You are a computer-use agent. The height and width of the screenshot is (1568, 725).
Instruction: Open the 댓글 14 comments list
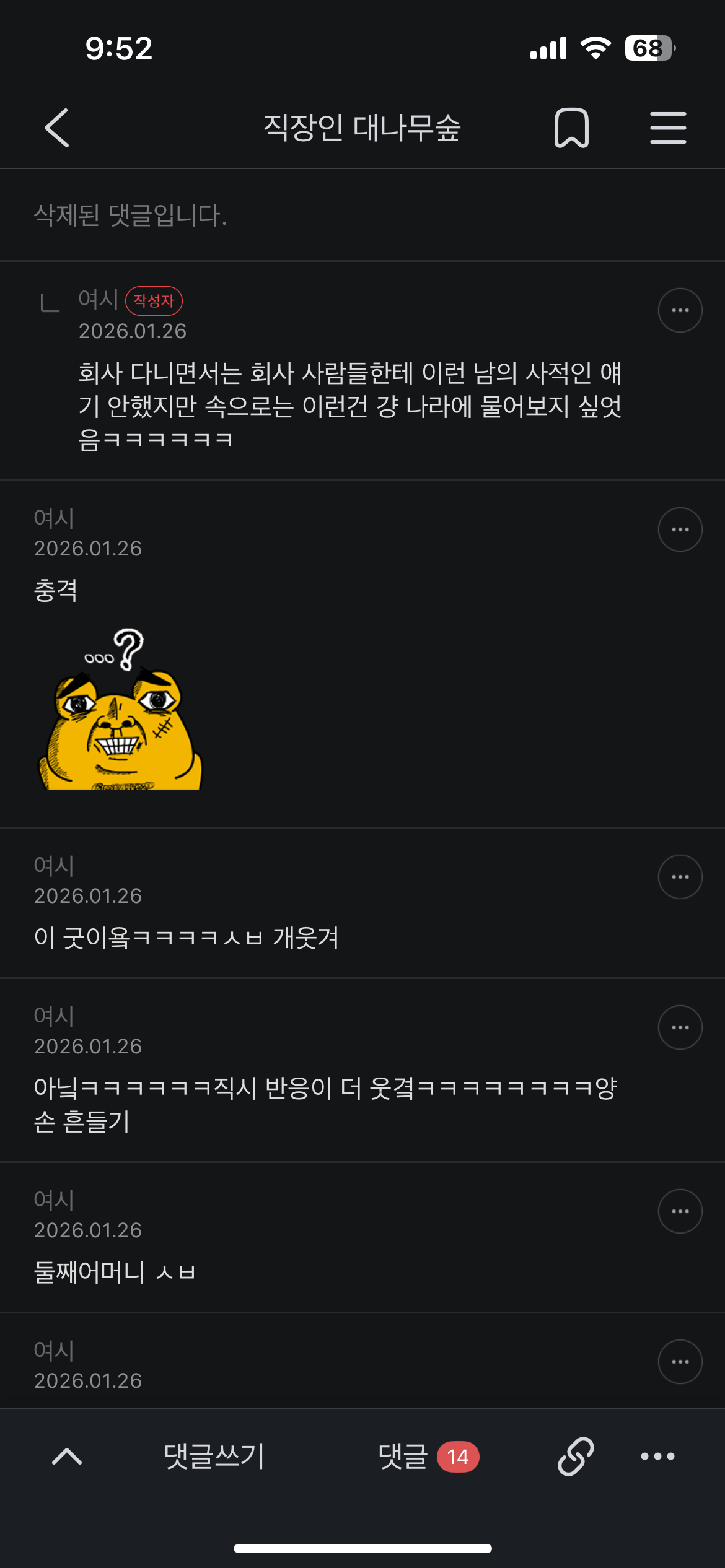(428, 1456)
